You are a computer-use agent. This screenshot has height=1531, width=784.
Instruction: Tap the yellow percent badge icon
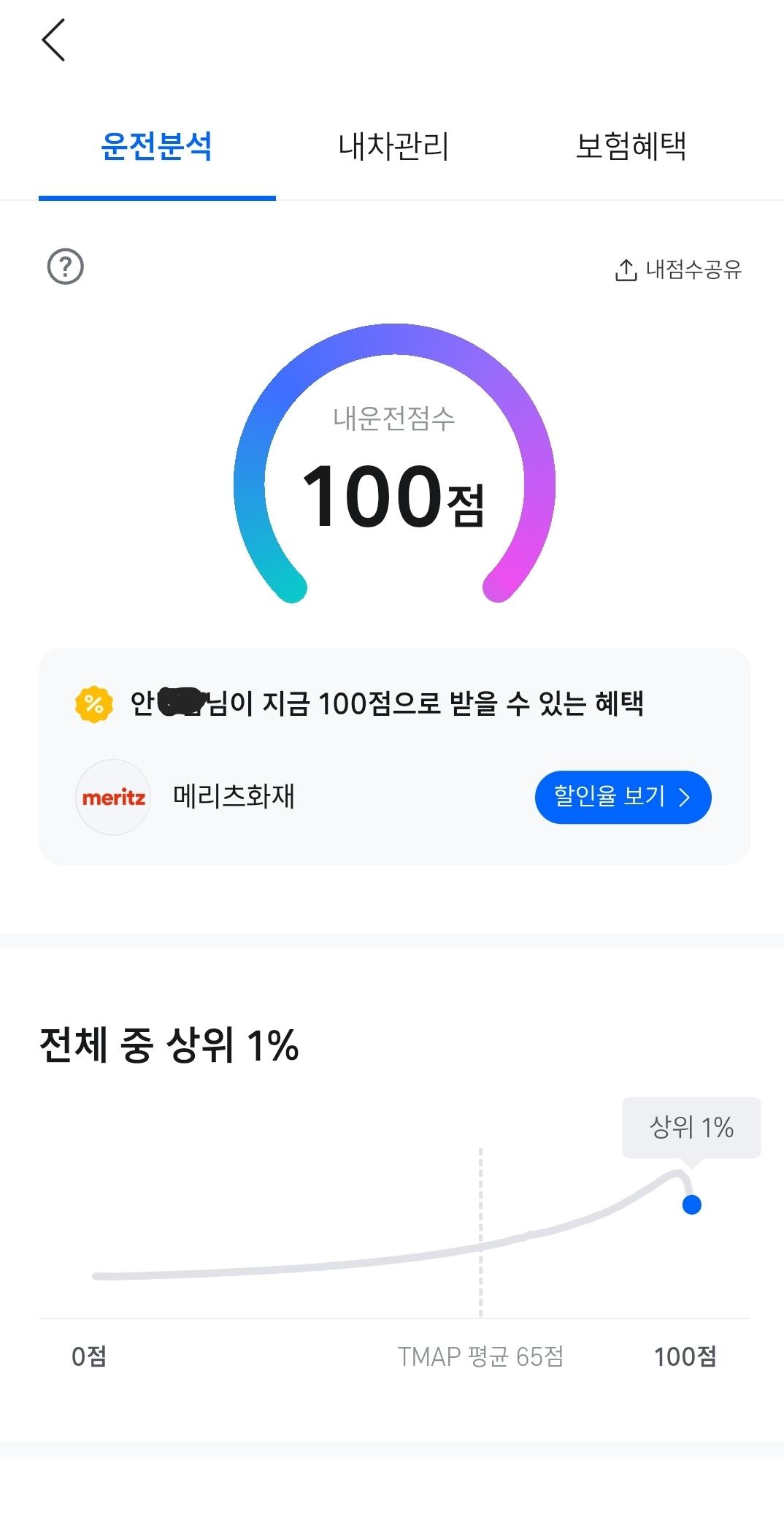pos(91,703)
